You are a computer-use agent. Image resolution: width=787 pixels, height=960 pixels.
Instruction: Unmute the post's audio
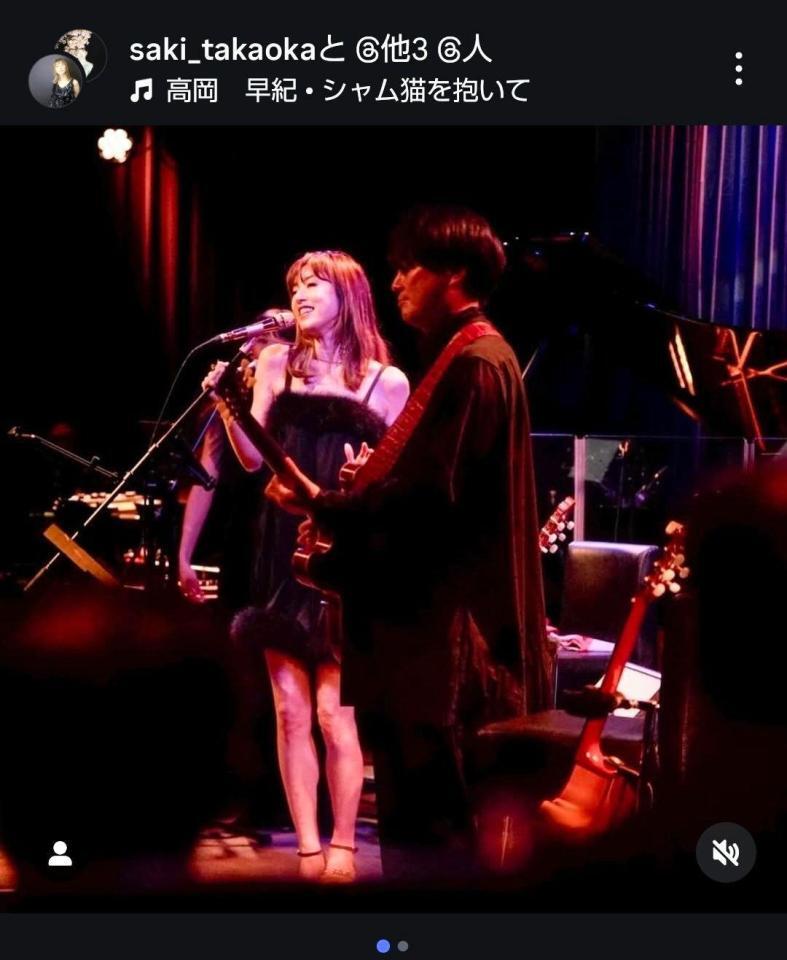(x=725, y=852)
